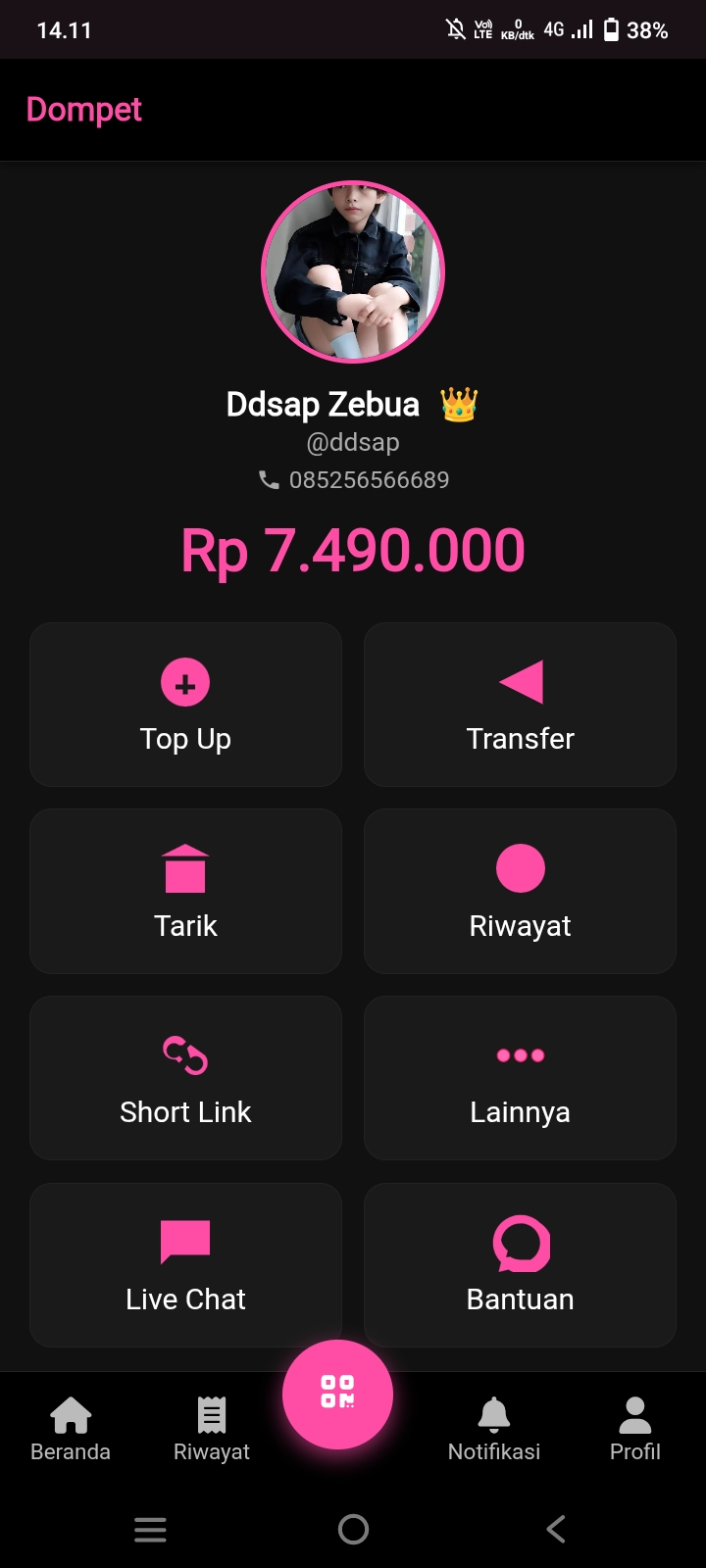Viewport: 706px width, 1568px height.
Task: Go to the Beranda home tab
Action: pos(71,1429)
